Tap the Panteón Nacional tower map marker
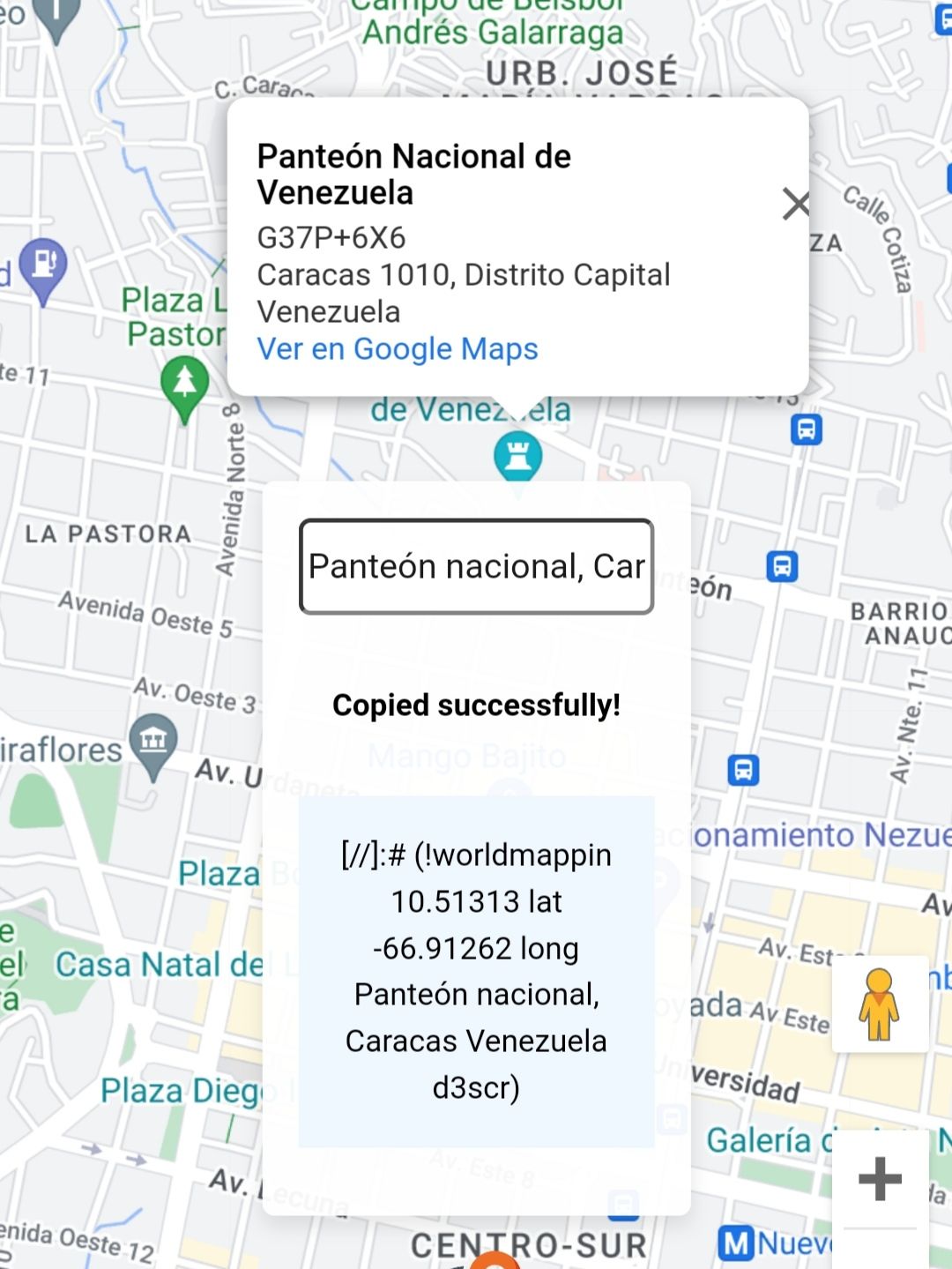 point(517,458)
